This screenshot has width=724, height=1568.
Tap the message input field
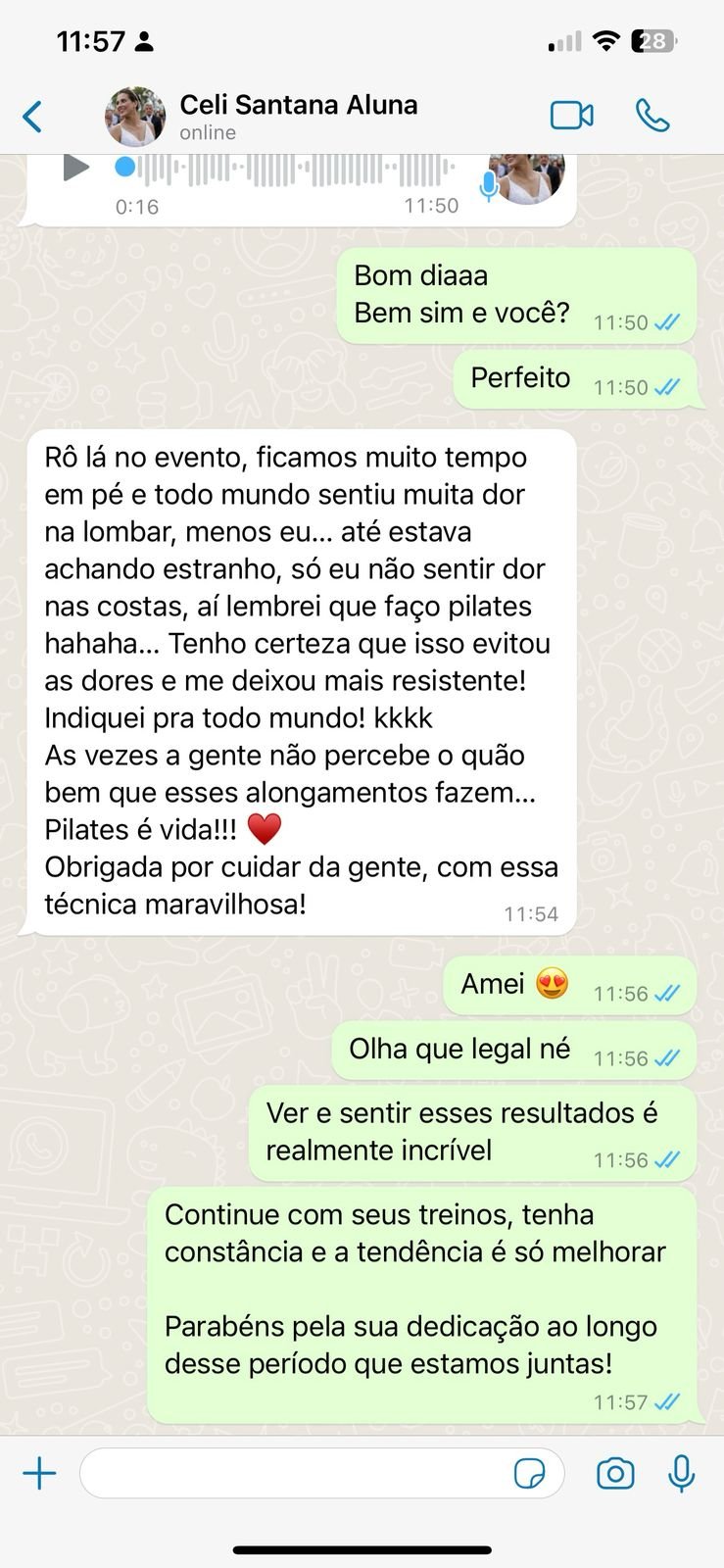coord(294,1473)
